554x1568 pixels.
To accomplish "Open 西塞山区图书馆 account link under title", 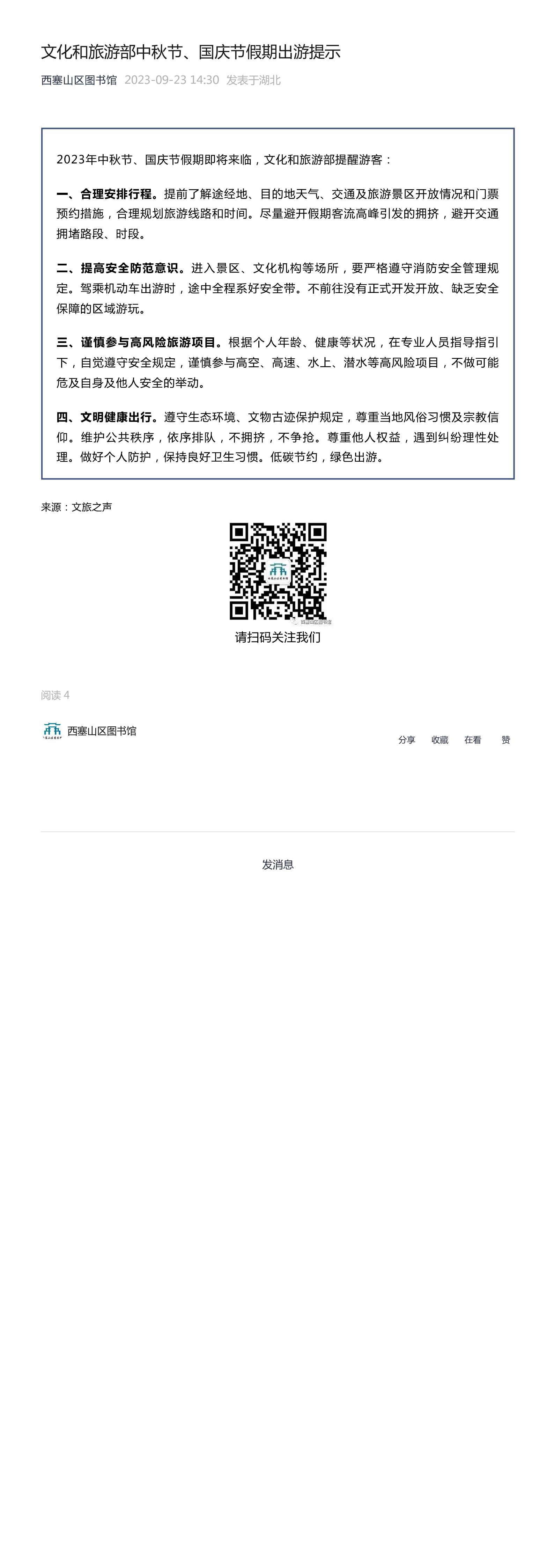I will click(79, 80).
